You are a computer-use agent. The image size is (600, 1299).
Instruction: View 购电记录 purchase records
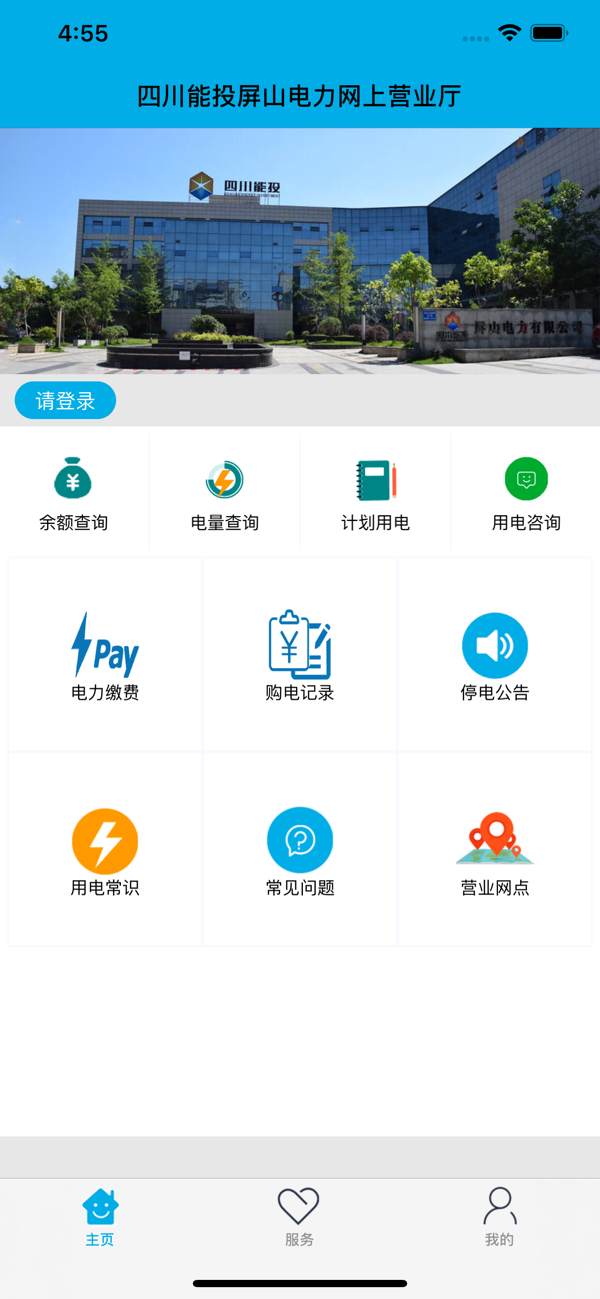[300, 656]
